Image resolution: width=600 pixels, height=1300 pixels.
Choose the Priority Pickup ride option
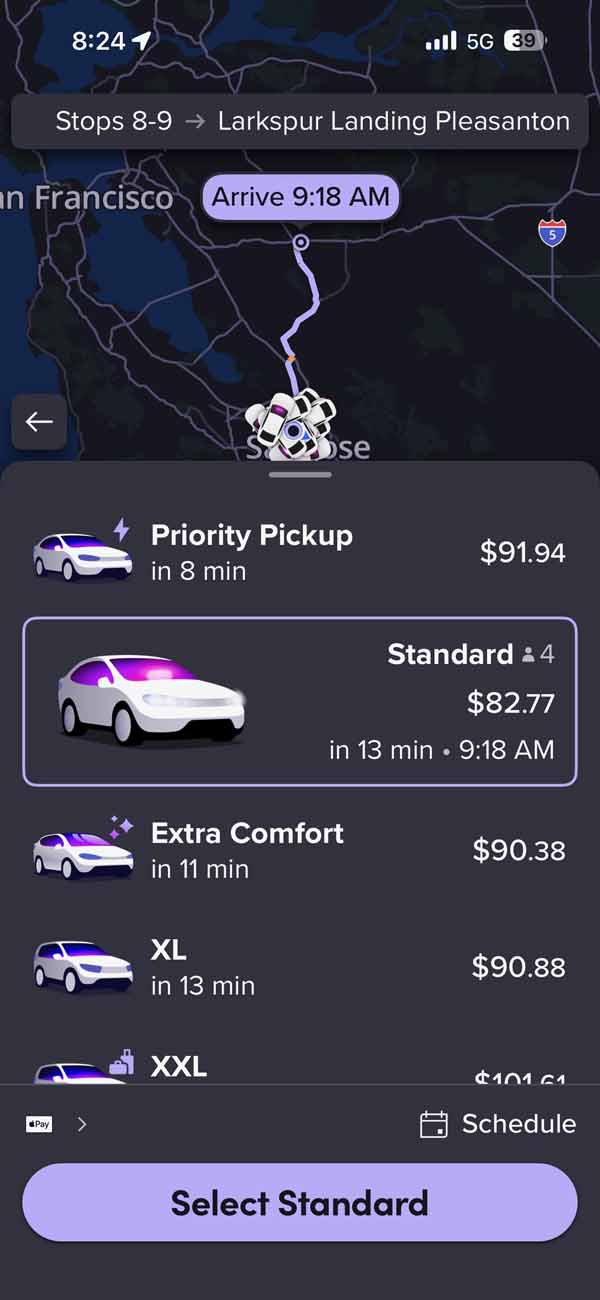[300, 552]
